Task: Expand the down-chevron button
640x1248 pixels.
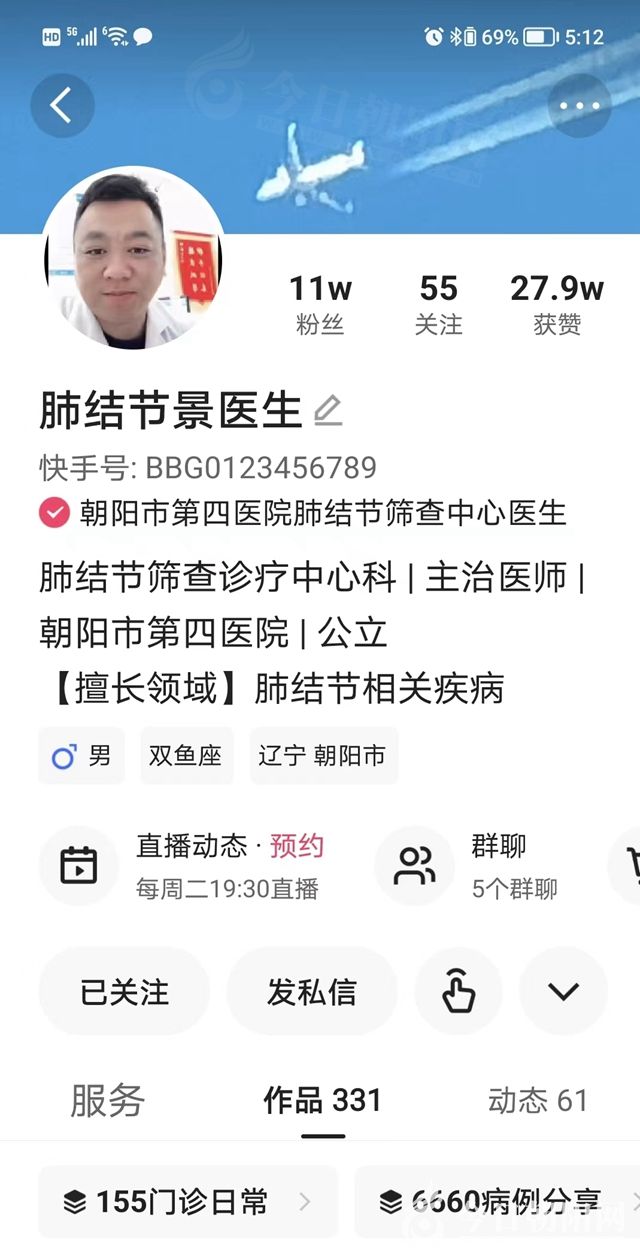Action: pos(564,992)
